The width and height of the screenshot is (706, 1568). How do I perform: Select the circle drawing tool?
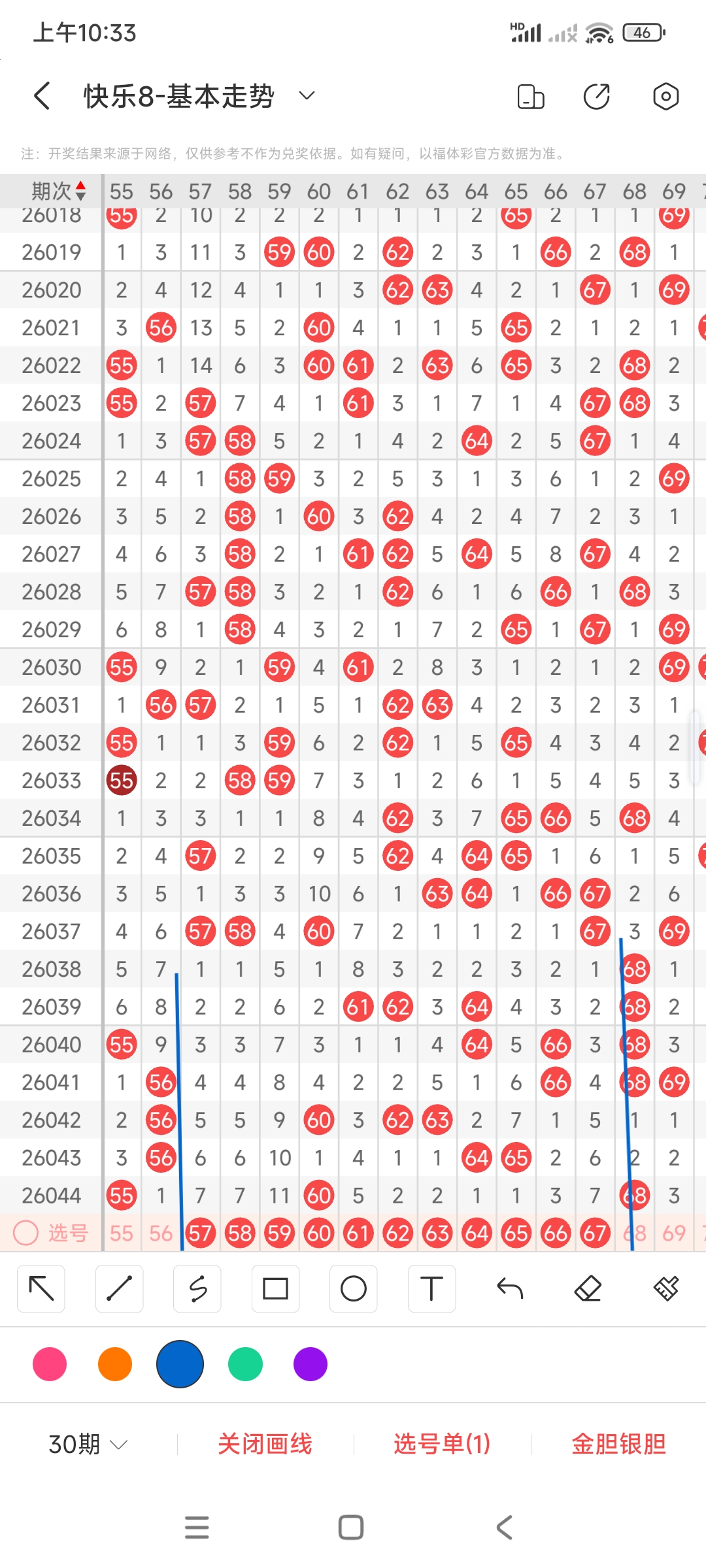(x=354, y=1288)
